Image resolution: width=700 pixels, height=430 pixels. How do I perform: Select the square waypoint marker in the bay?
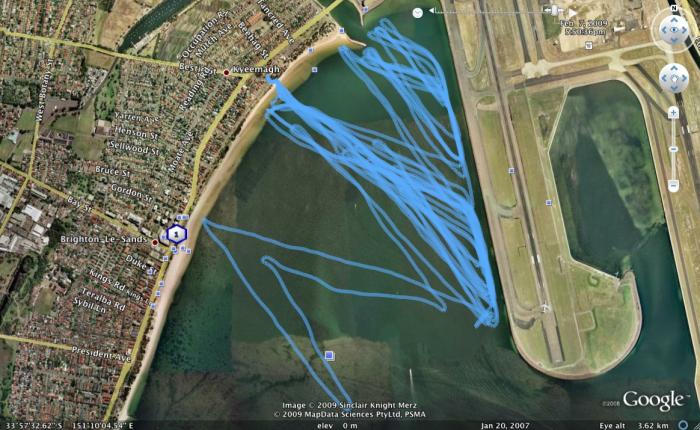[x=329, y=355]
